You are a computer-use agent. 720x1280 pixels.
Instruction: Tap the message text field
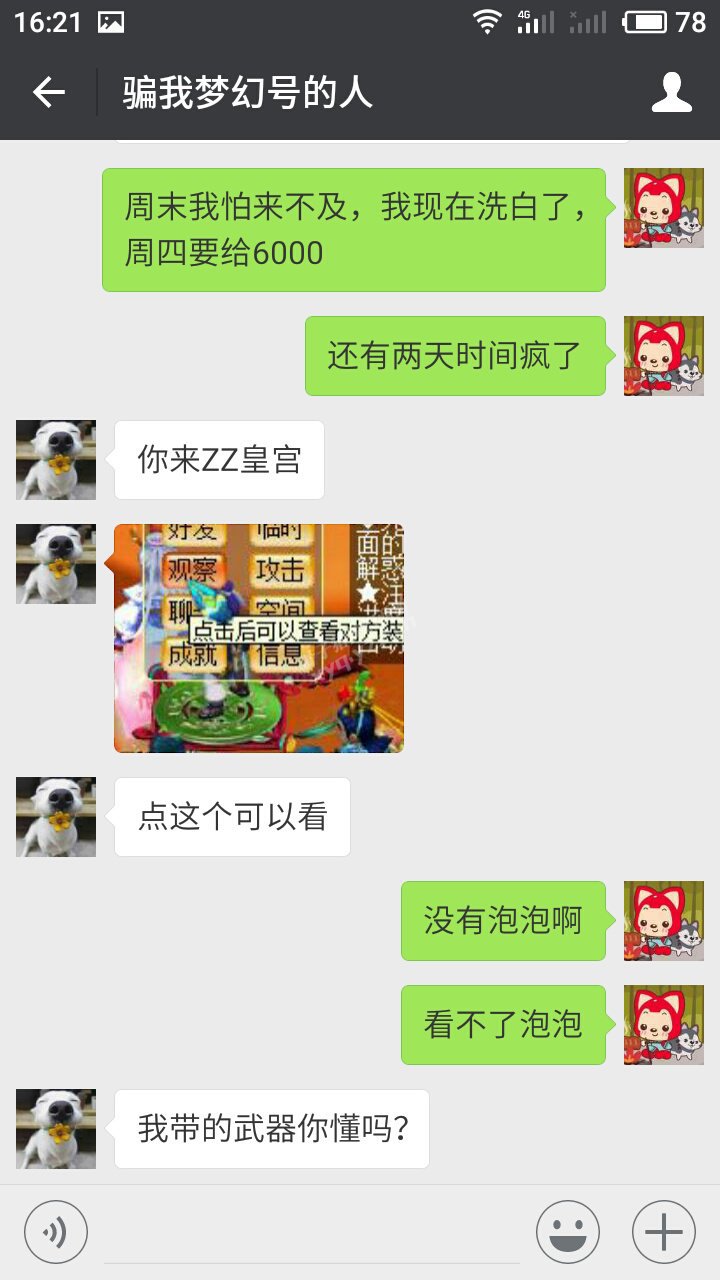click(312, 1232)
